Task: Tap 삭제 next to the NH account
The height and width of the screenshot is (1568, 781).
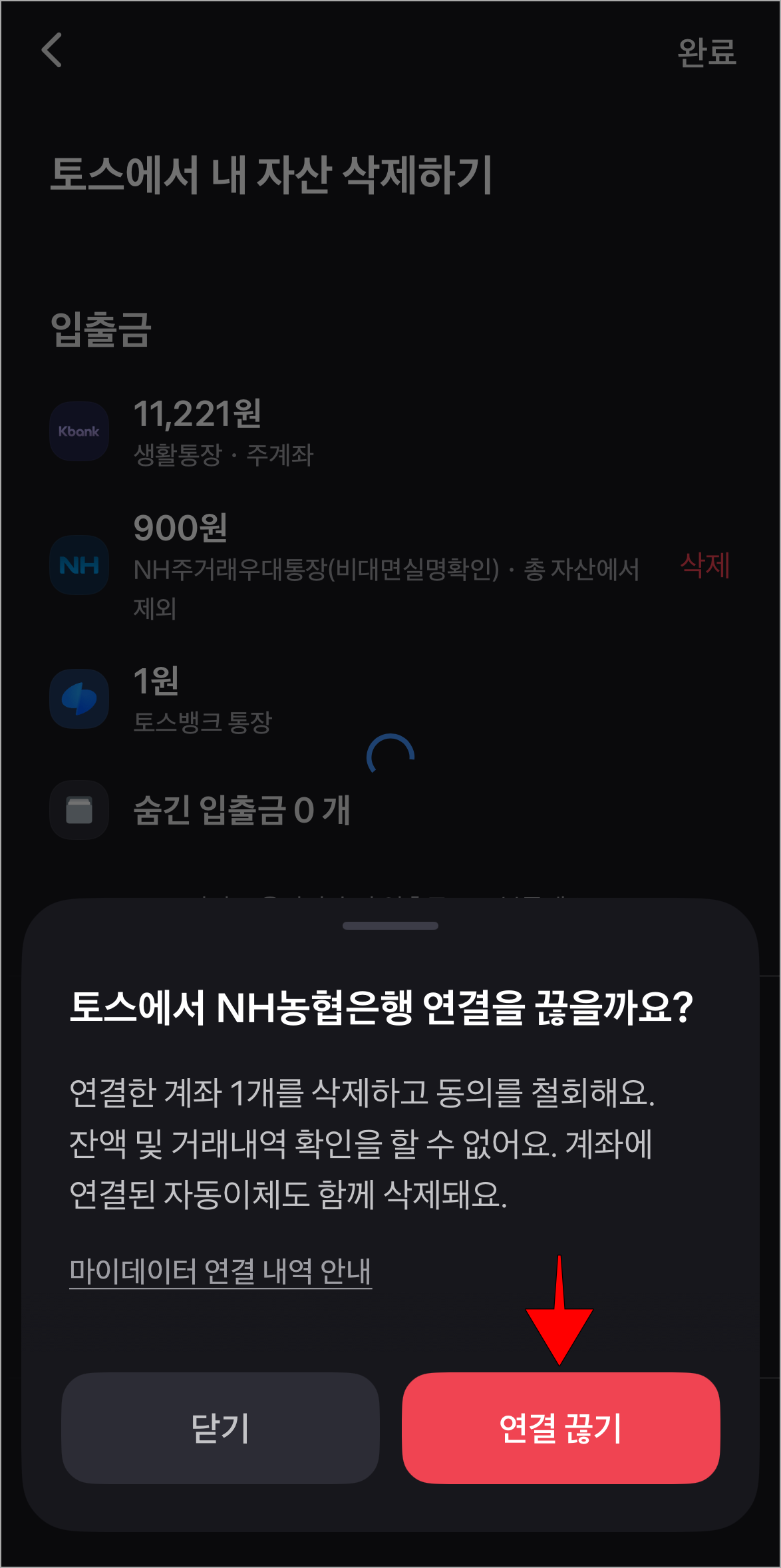Action: tap(706, 566)
